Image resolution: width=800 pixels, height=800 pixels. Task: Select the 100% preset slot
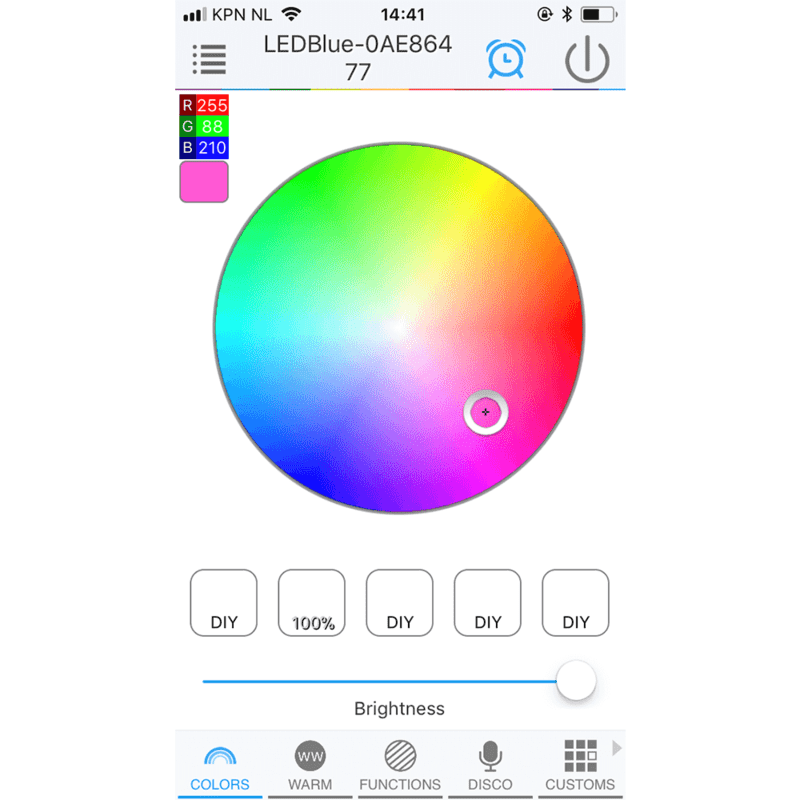312,603
